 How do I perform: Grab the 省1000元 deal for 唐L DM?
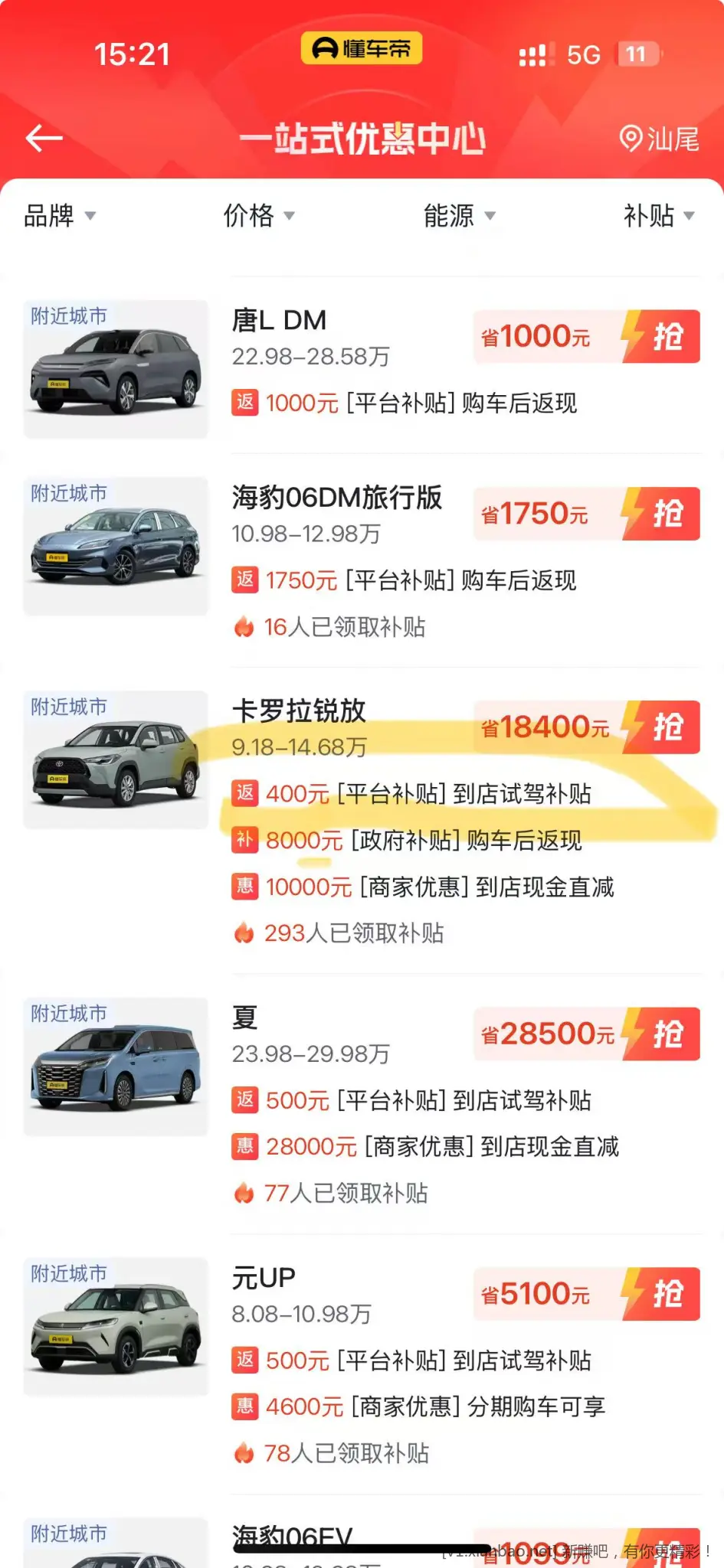[x=661, y=337]
